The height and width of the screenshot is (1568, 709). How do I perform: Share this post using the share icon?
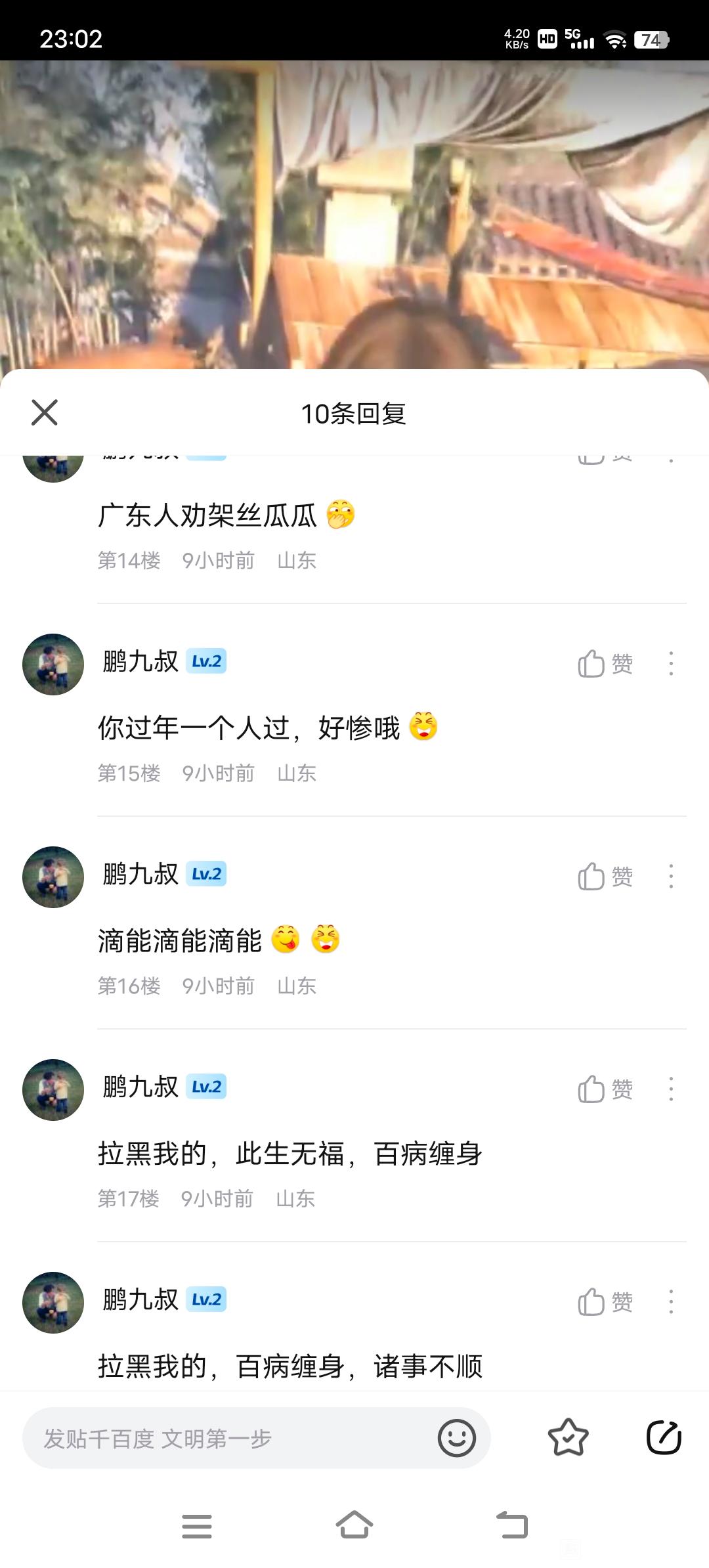(664, 1438)
